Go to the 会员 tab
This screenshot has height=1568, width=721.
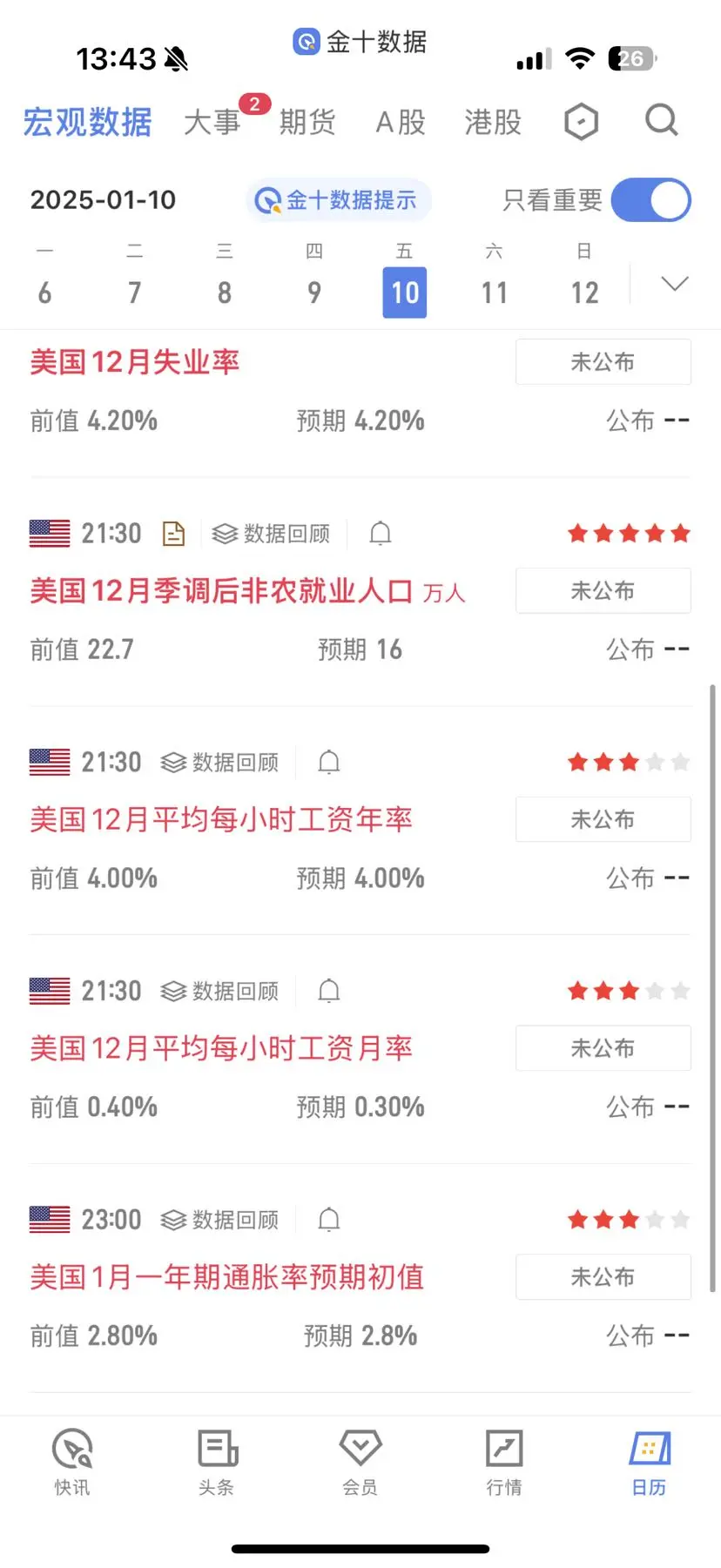(360, 1462)
